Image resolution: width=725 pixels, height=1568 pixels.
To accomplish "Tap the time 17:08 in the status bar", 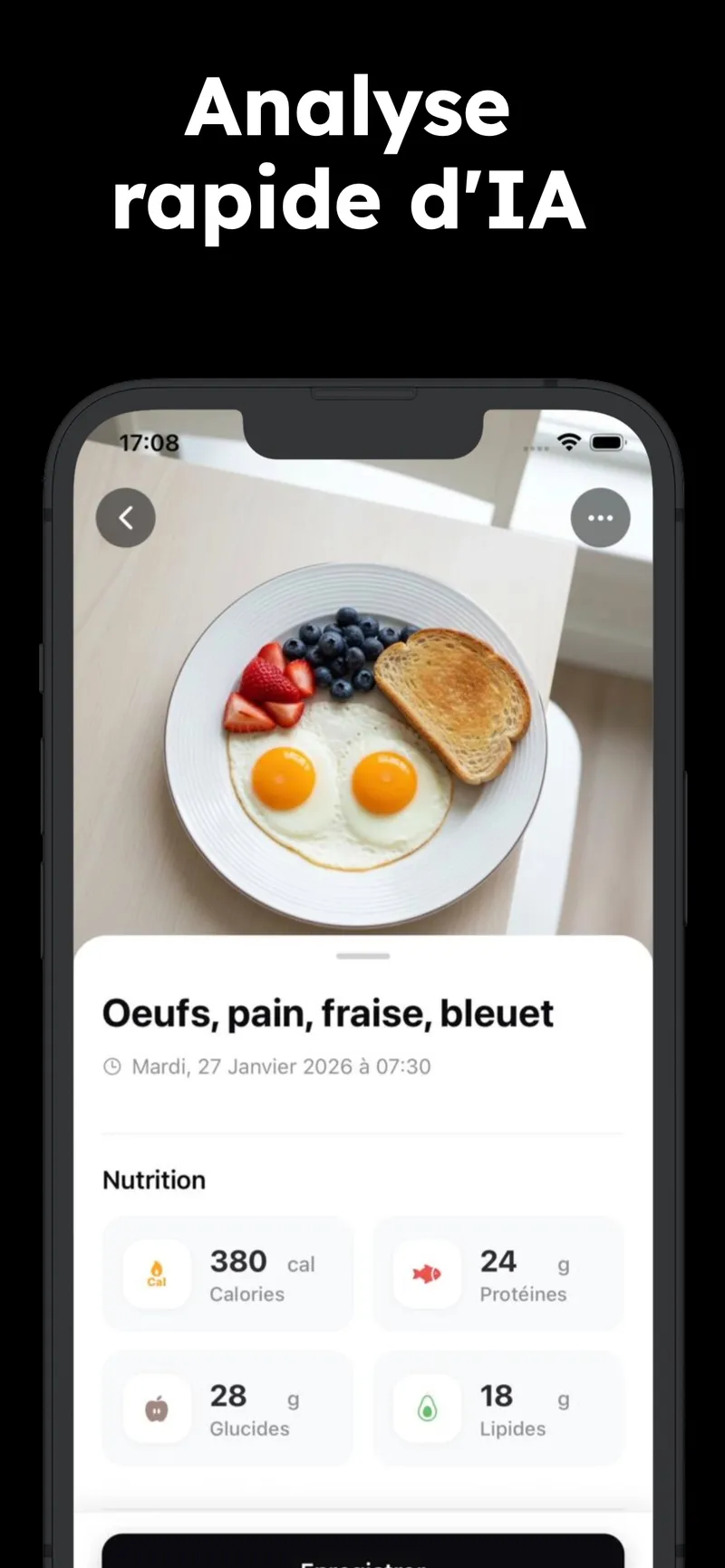I will tap(150, 443).
